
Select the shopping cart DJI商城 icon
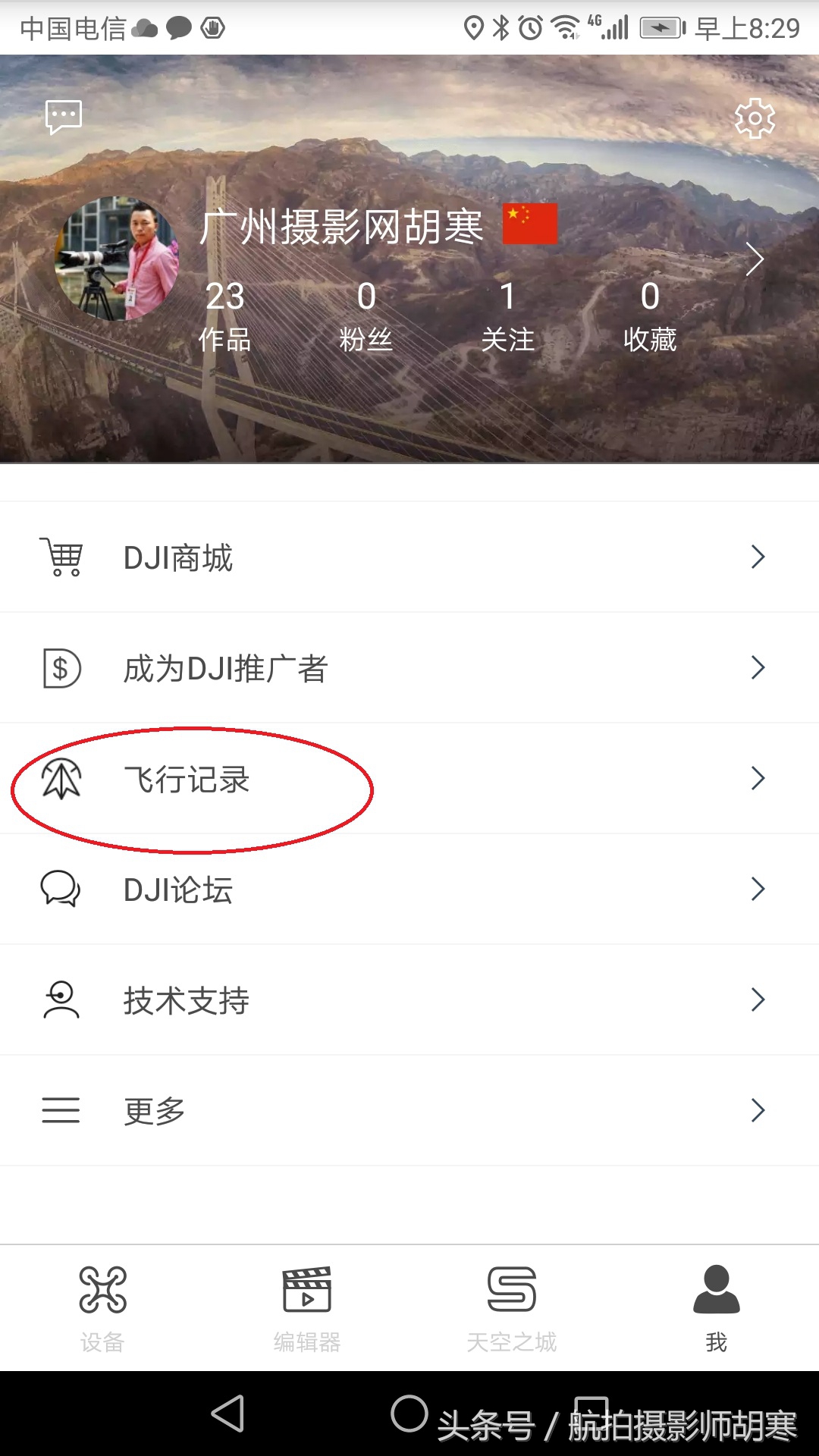tap(62, 557)
